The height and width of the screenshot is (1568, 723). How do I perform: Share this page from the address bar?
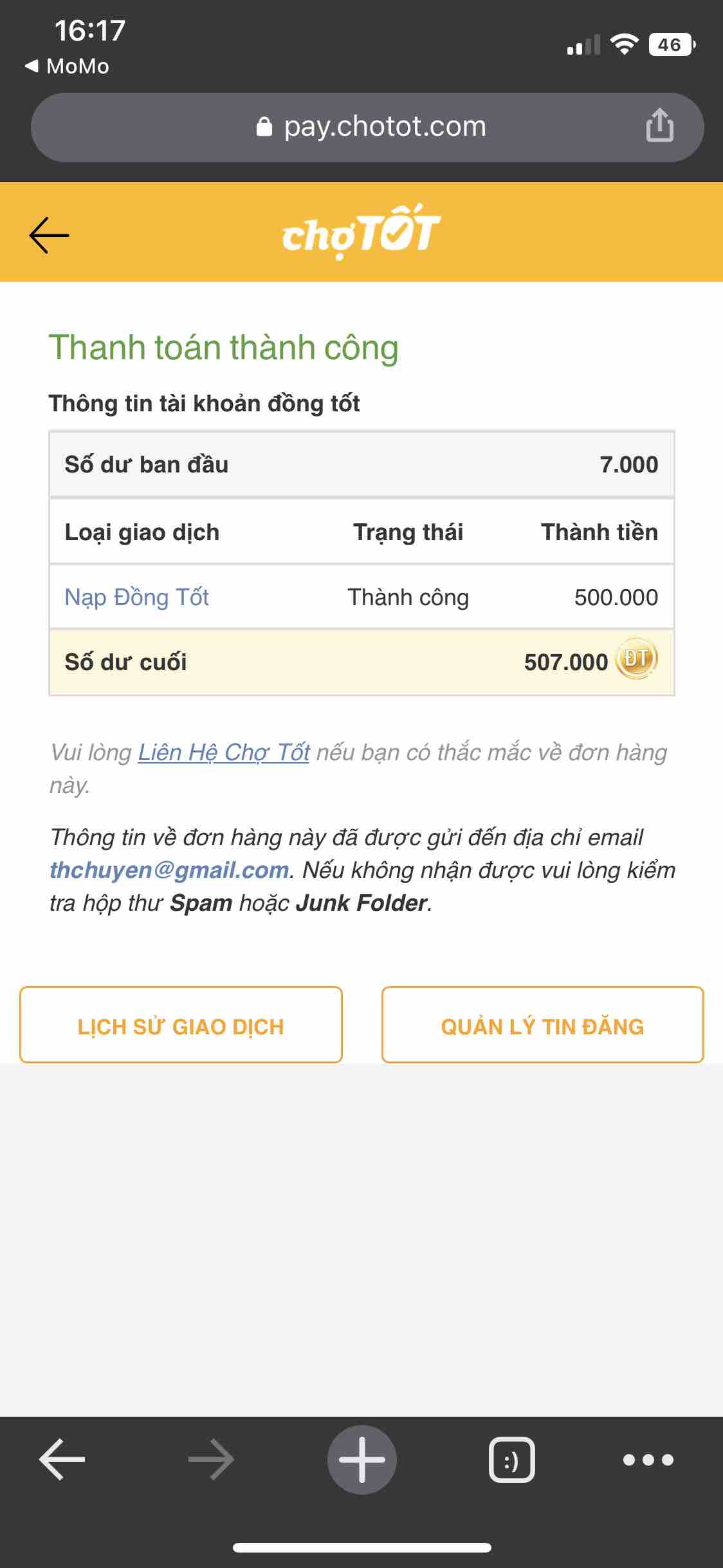659,126
